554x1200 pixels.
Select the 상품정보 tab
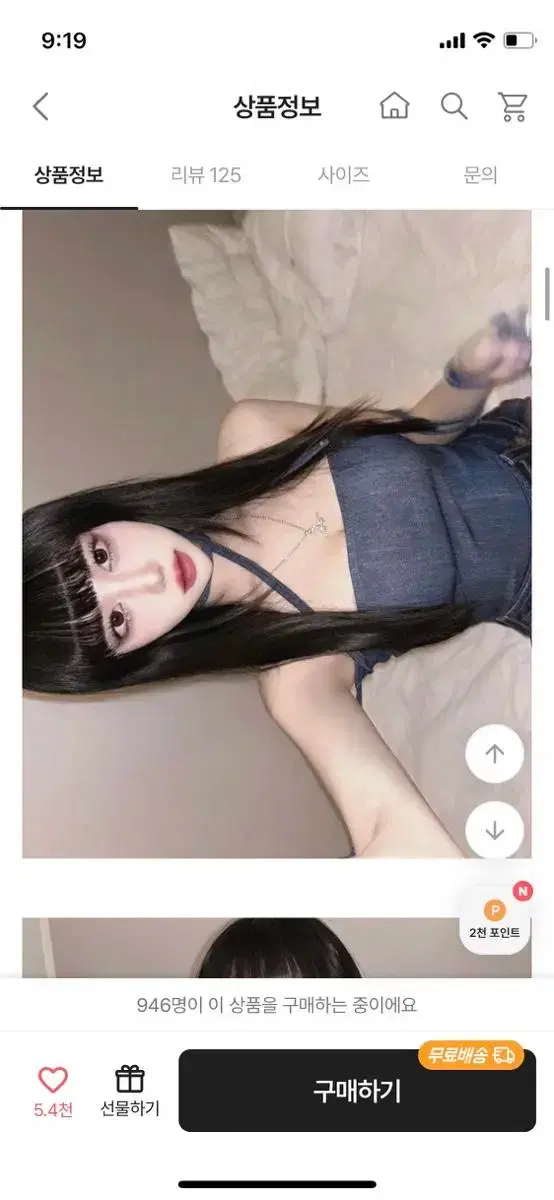pos(69,175)
